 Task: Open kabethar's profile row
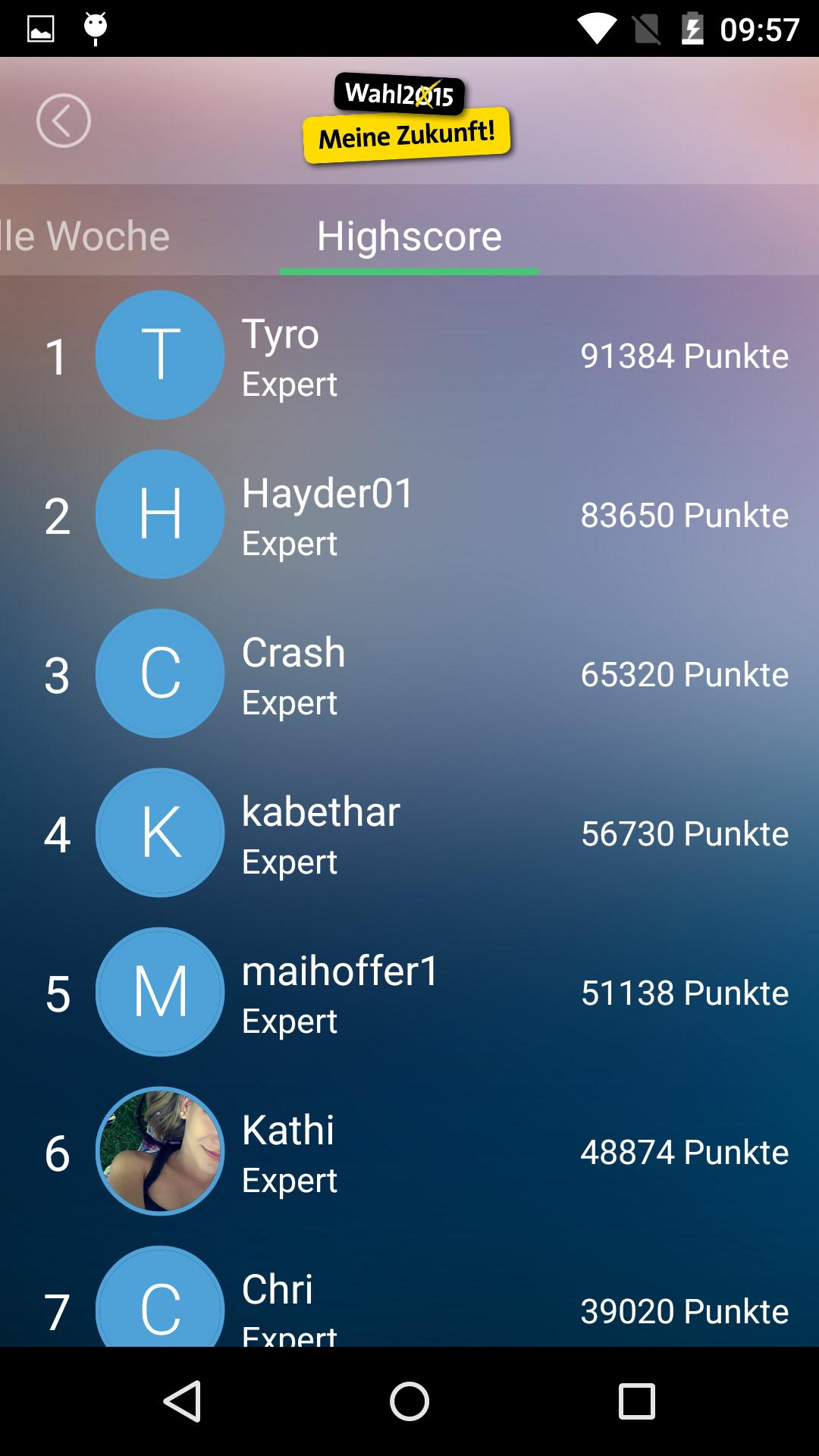409,833
